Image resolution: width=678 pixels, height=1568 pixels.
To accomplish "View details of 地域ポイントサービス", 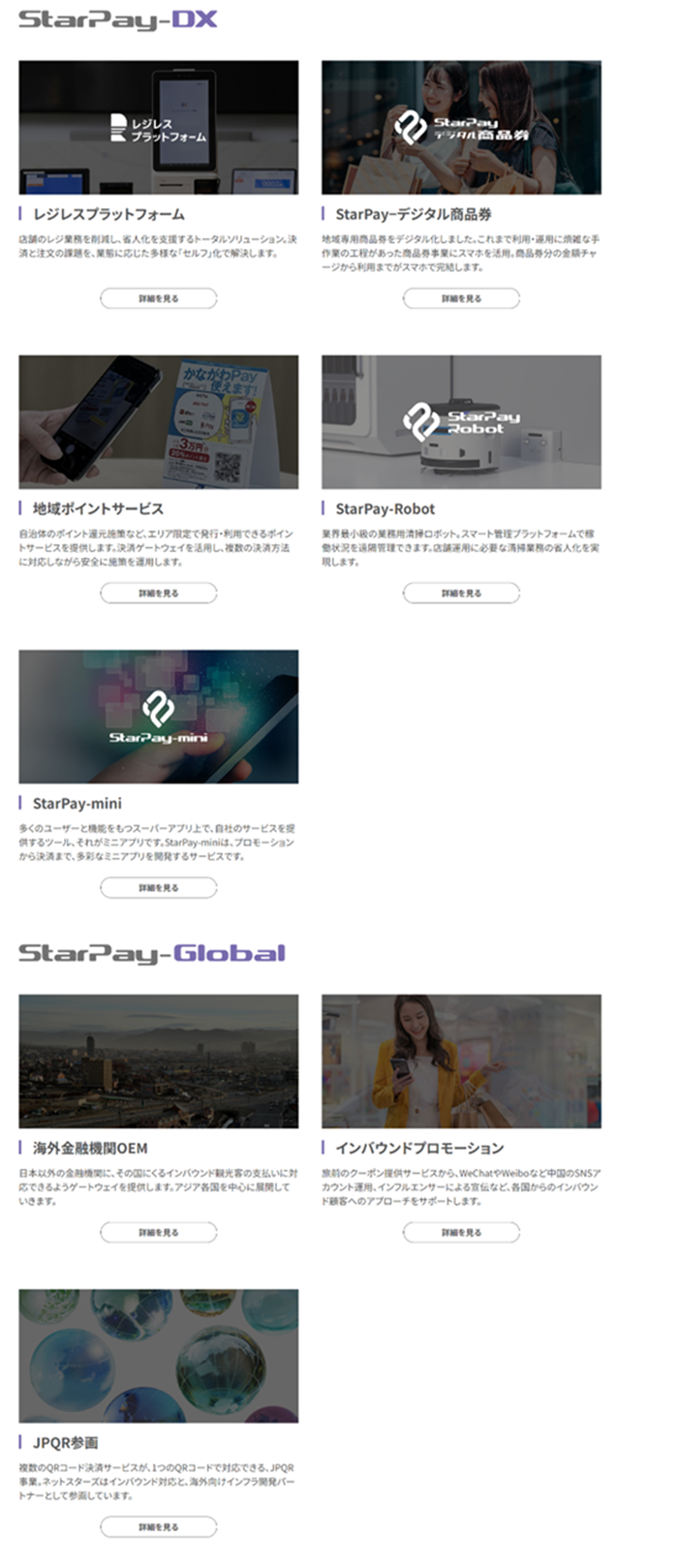I will (158, 593).
